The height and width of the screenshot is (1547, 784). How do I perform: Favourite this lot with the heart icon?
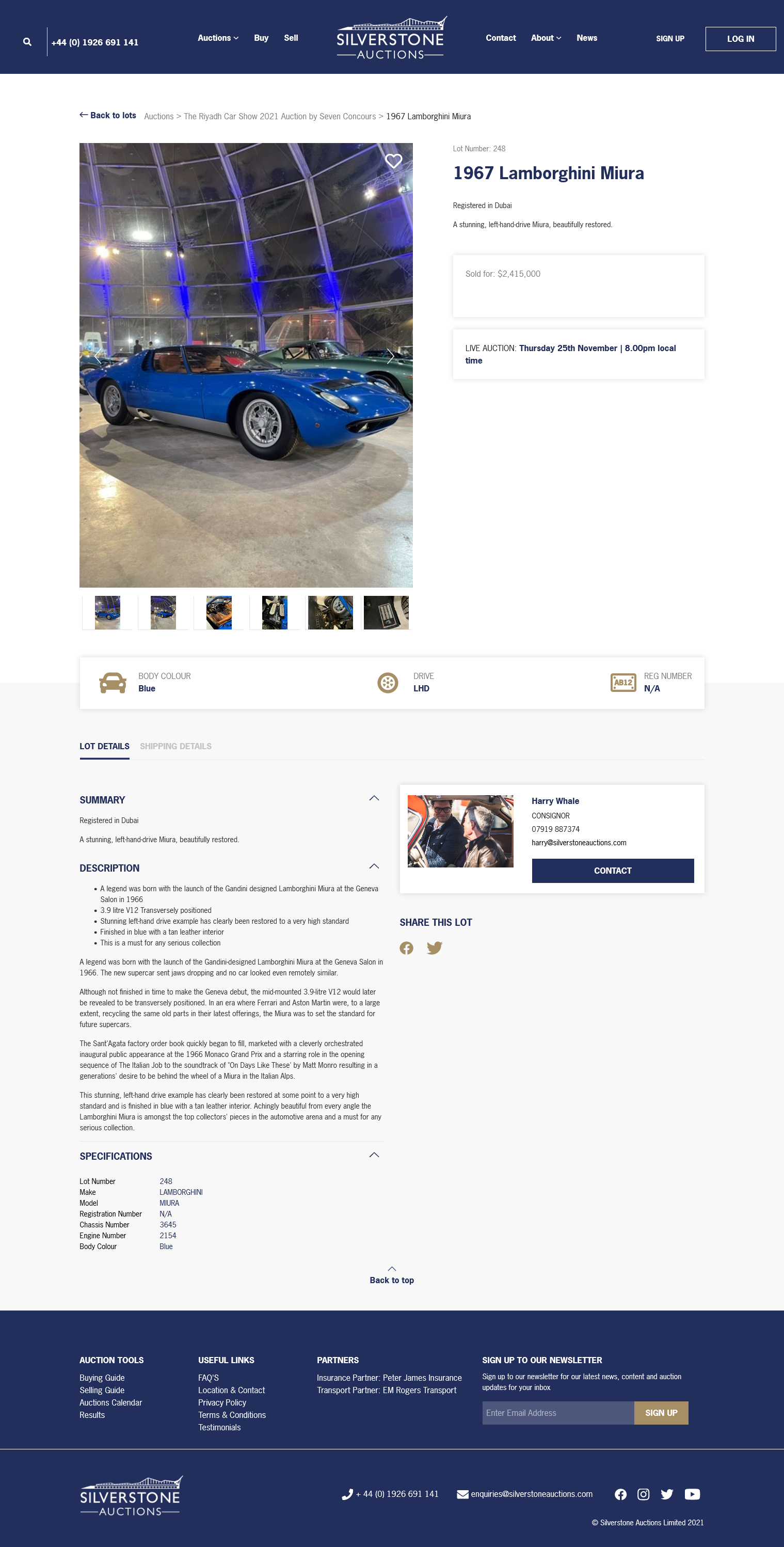click(x=393, y=161)
